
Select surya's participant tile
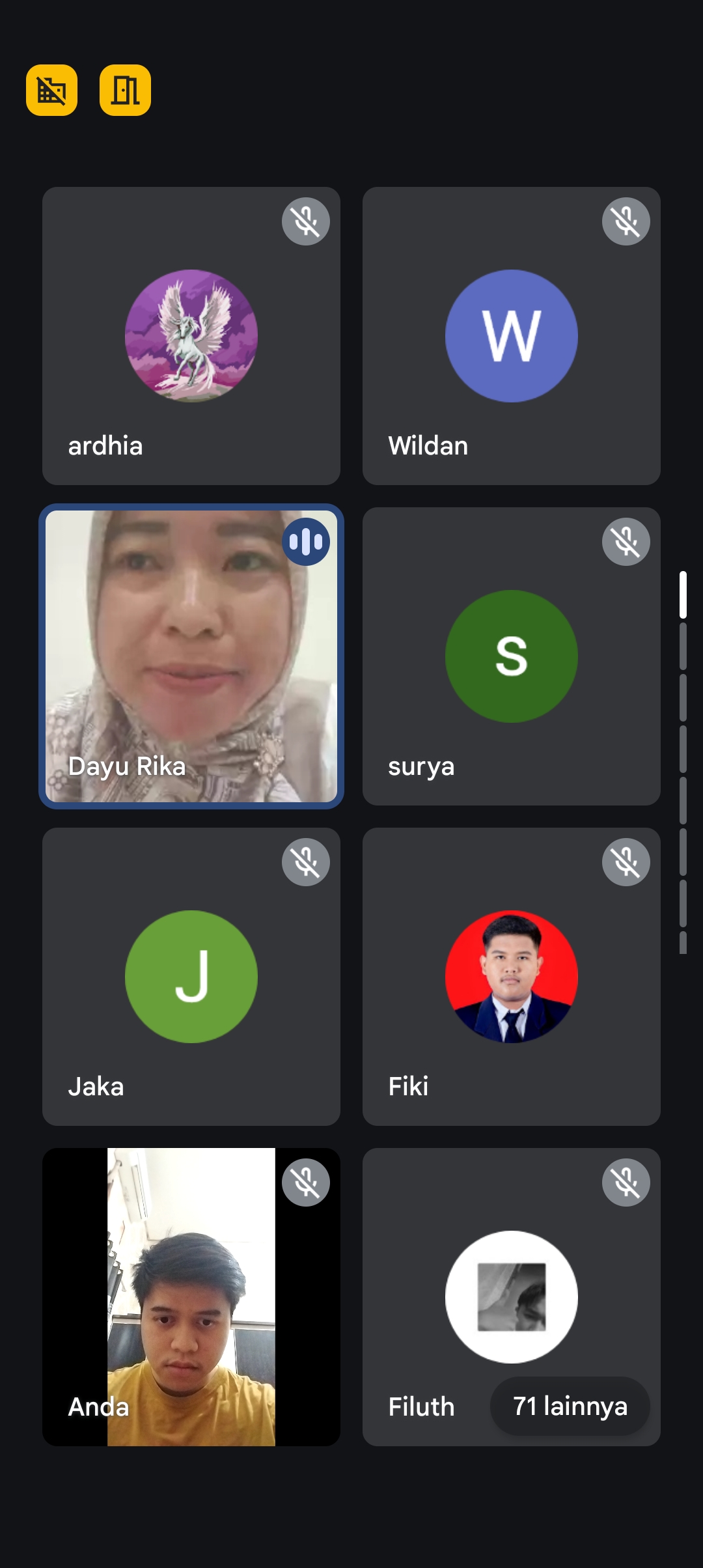pos(512,656)
